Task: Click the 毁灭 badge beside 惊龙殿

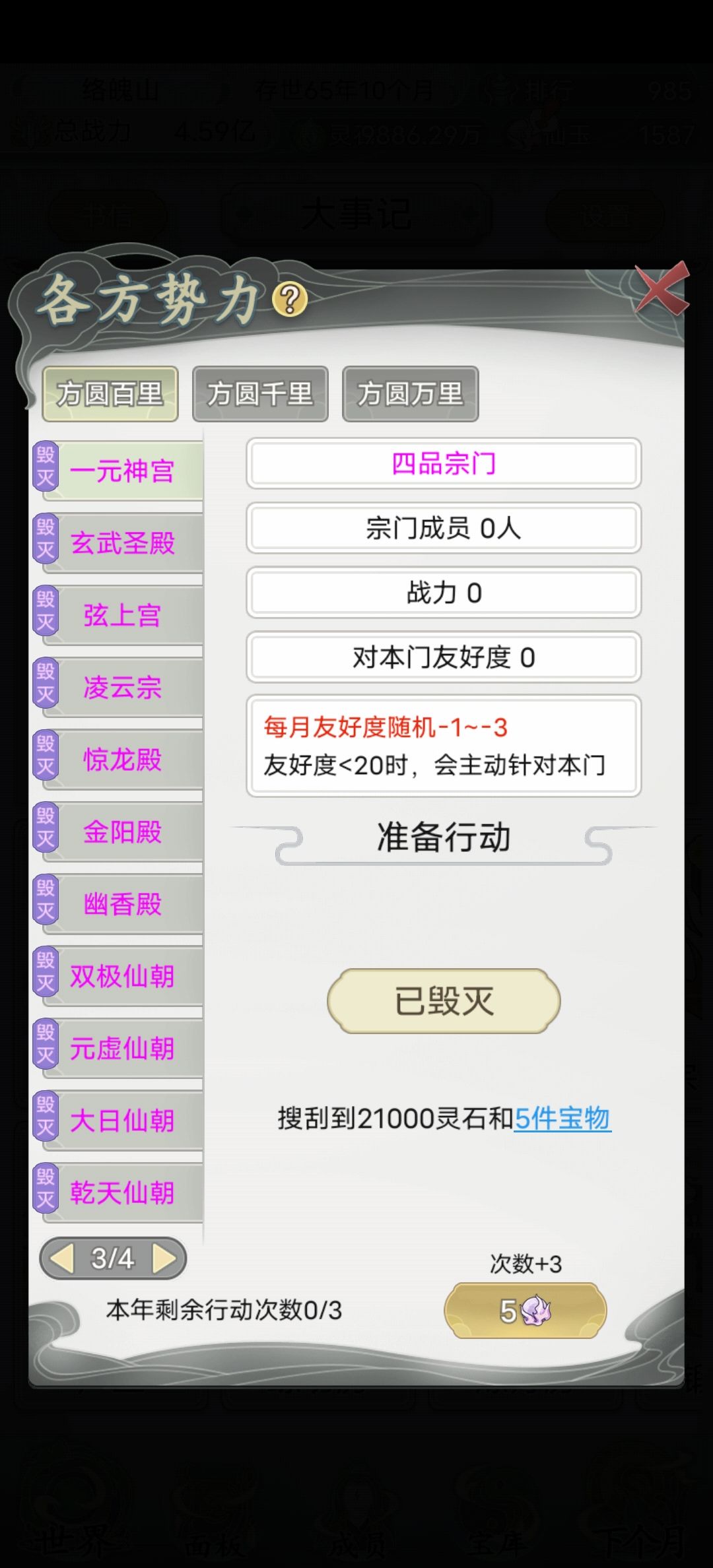Action: coord(44,756)
